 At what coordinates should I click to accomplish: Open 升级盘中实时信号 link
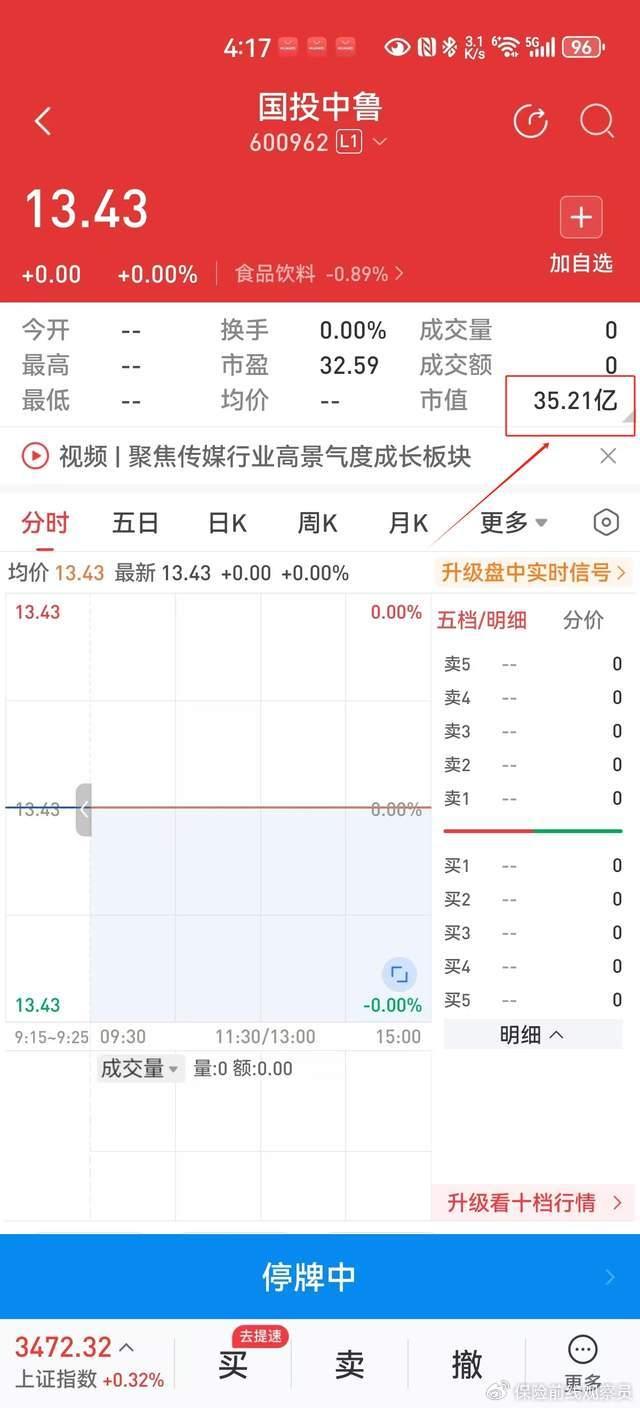[x=534, y=572]
